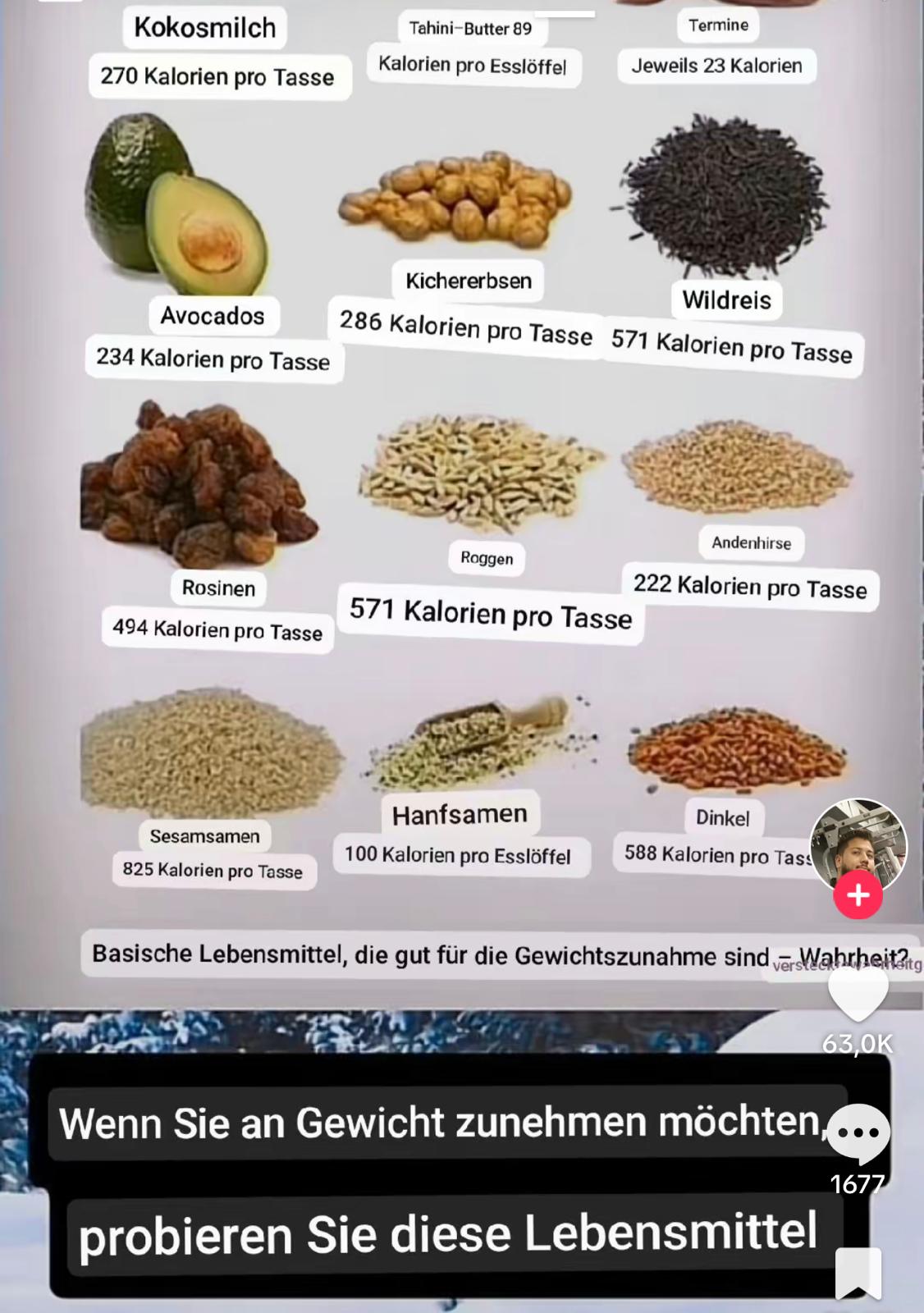Bookmark this video
Viewport: 924px width, 1313px height.
tap(858, 1274)
